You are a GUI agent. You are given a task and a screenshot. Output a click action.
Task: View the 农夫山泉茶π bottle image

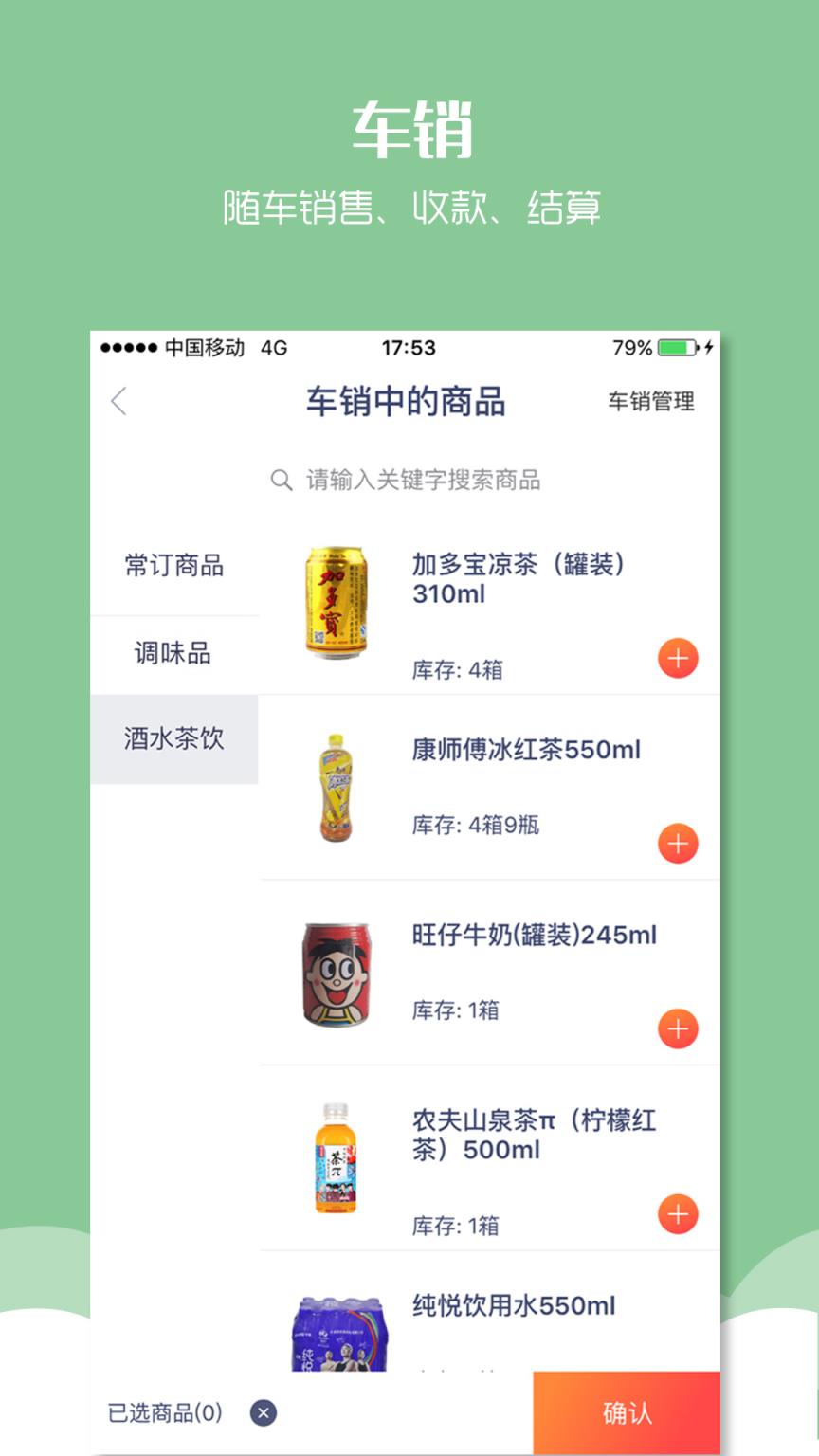point(337,1157)
